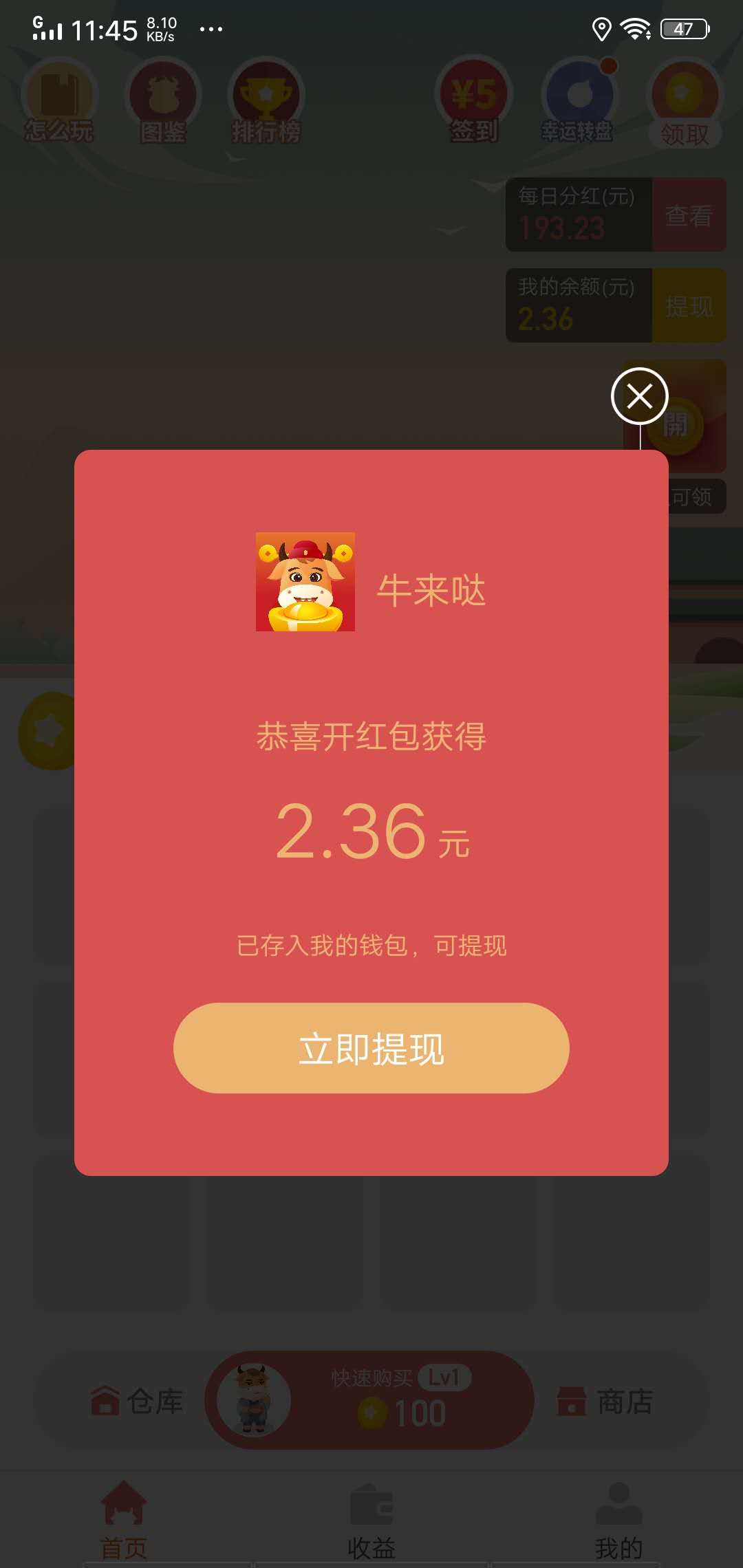Viewport: 743px width, 1568px height.
Task: Switch to the 我的 profile tab
Action: [618, 1520]
